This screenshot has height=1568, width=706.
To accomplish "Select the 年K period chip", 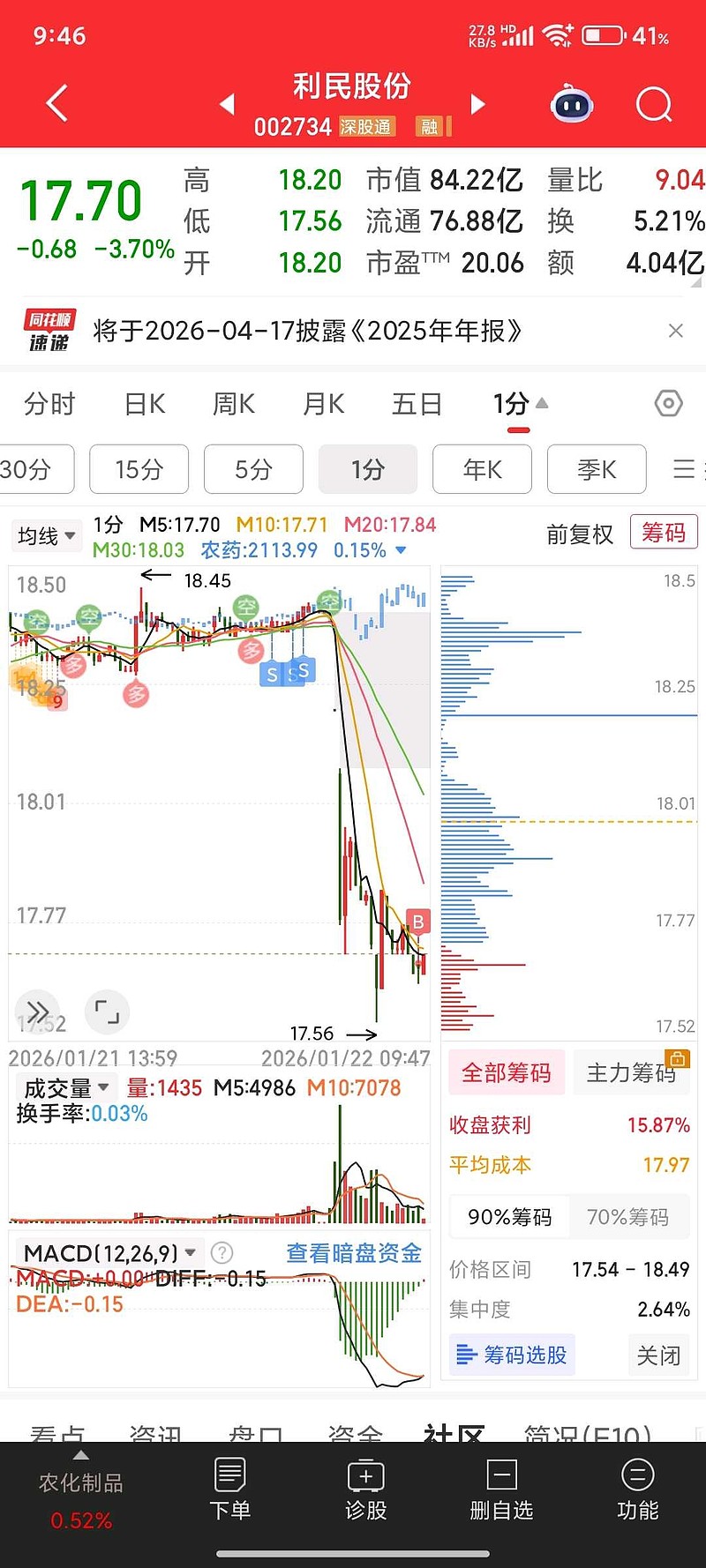I will tap(482, 469).
